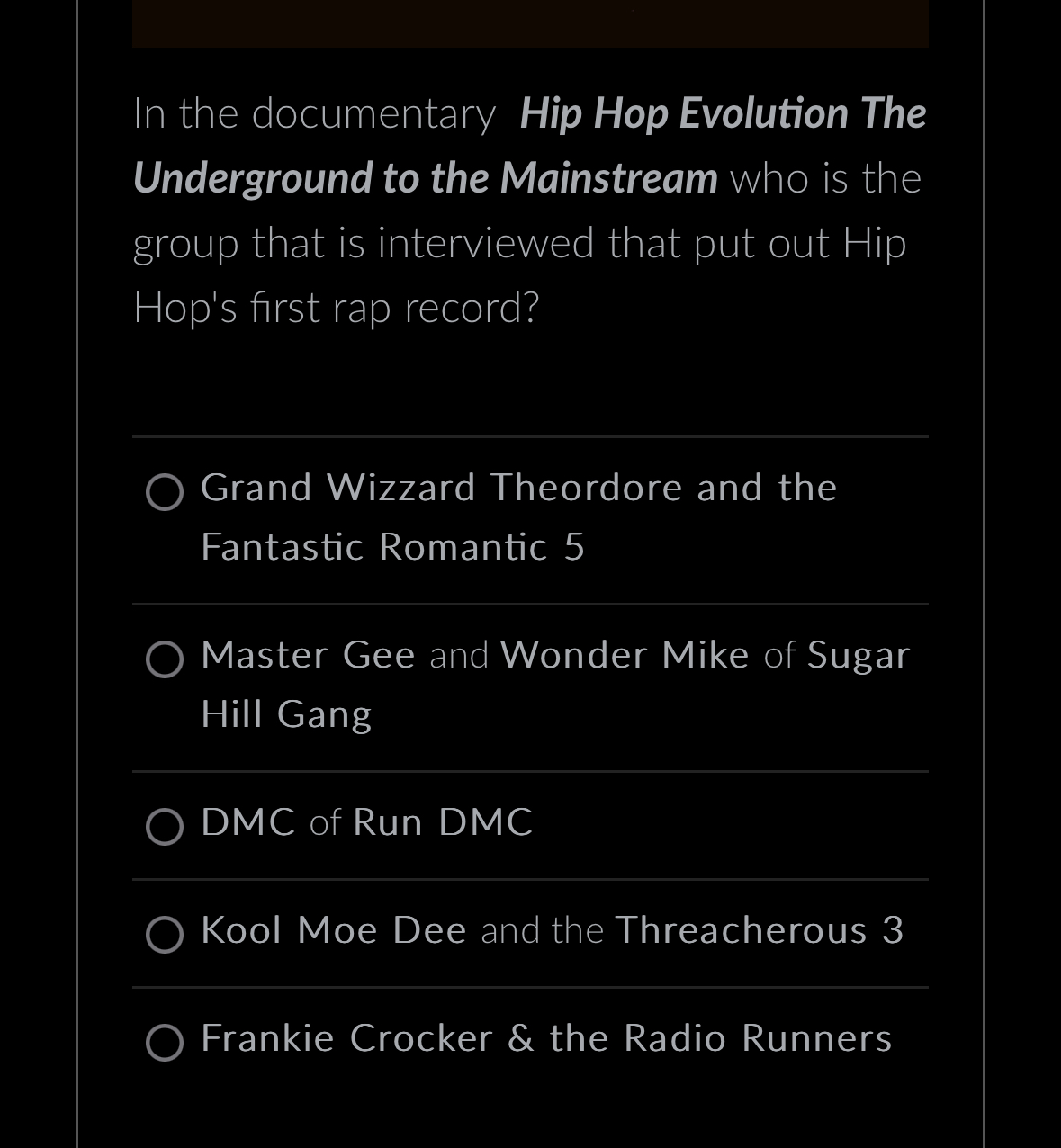
Task: Choose the DMC of Run DMC answer
Action: click(x=165, y=827)
